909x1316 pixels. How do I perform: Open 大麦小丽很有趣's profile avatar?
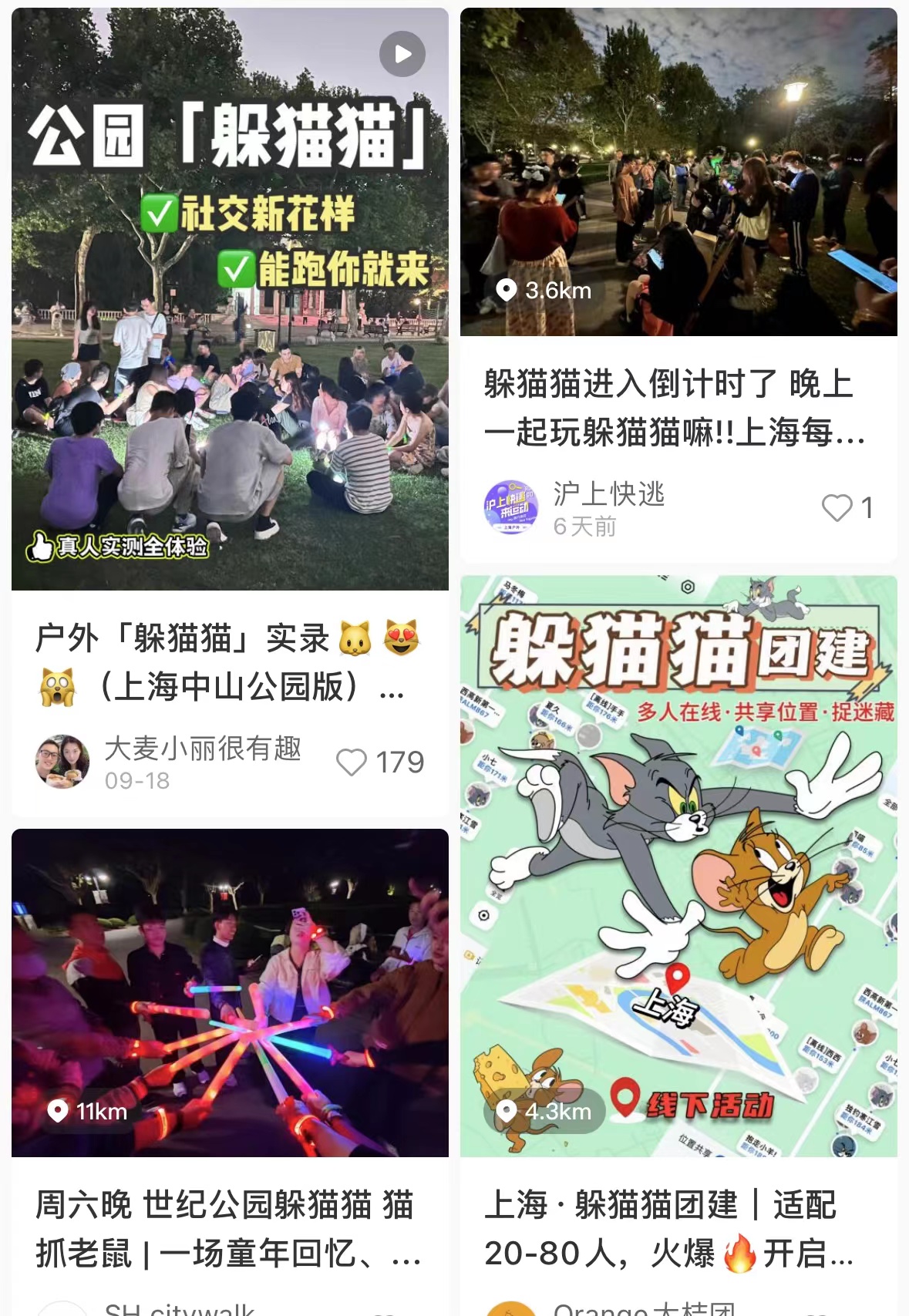coord(62,762)
